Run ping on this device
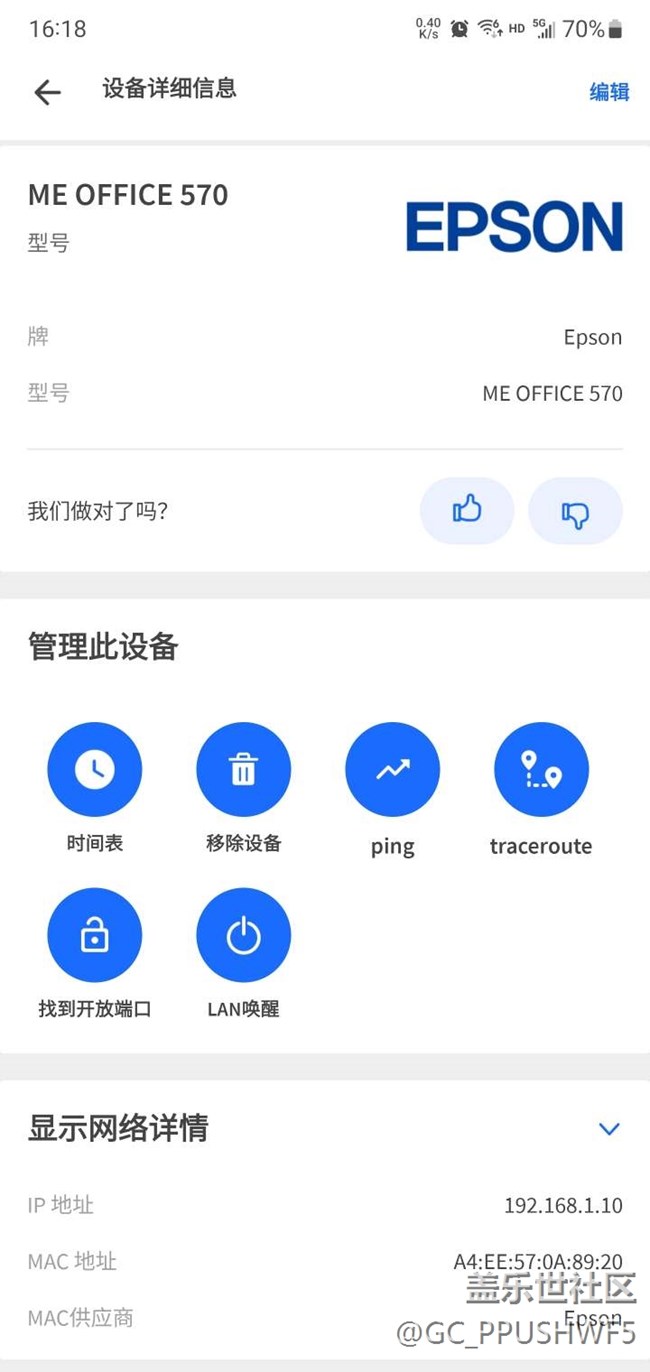The width and height of the screenshot is (650, 1372). (392, 769)
